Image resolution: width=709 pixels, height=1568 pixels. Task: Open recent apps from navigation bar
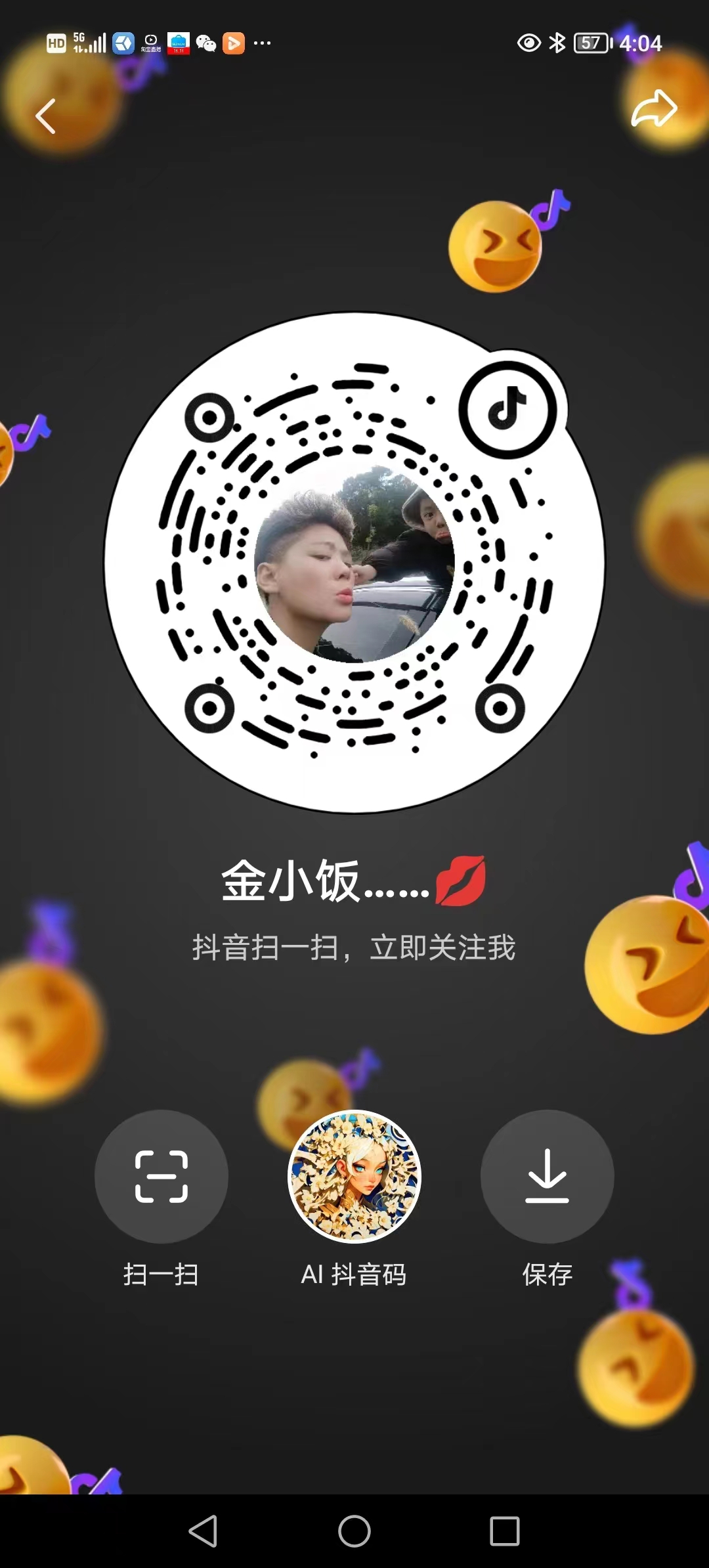click(x=504, y=1531)
